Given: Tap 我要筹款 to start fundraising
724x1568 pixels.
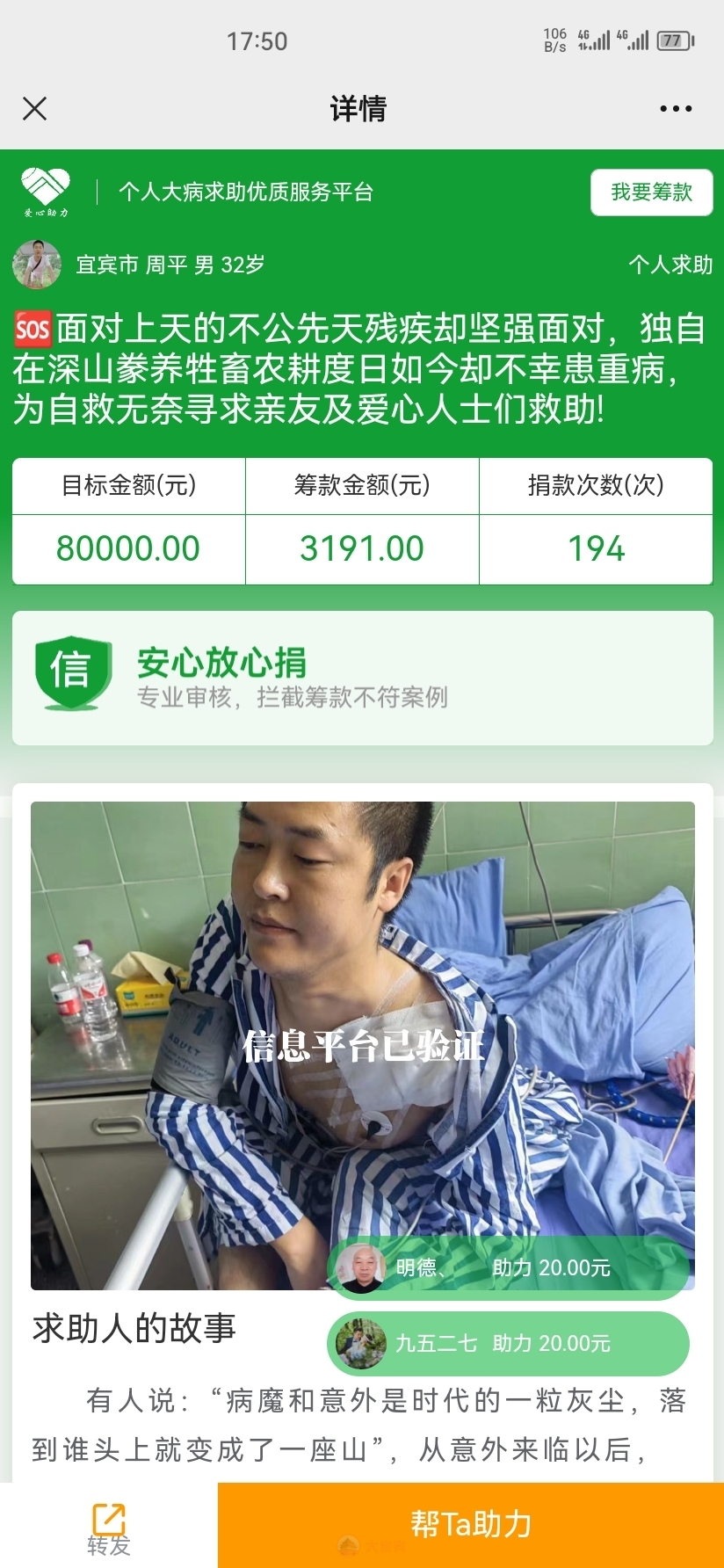Looking at the screenshot, I should 651,192.
